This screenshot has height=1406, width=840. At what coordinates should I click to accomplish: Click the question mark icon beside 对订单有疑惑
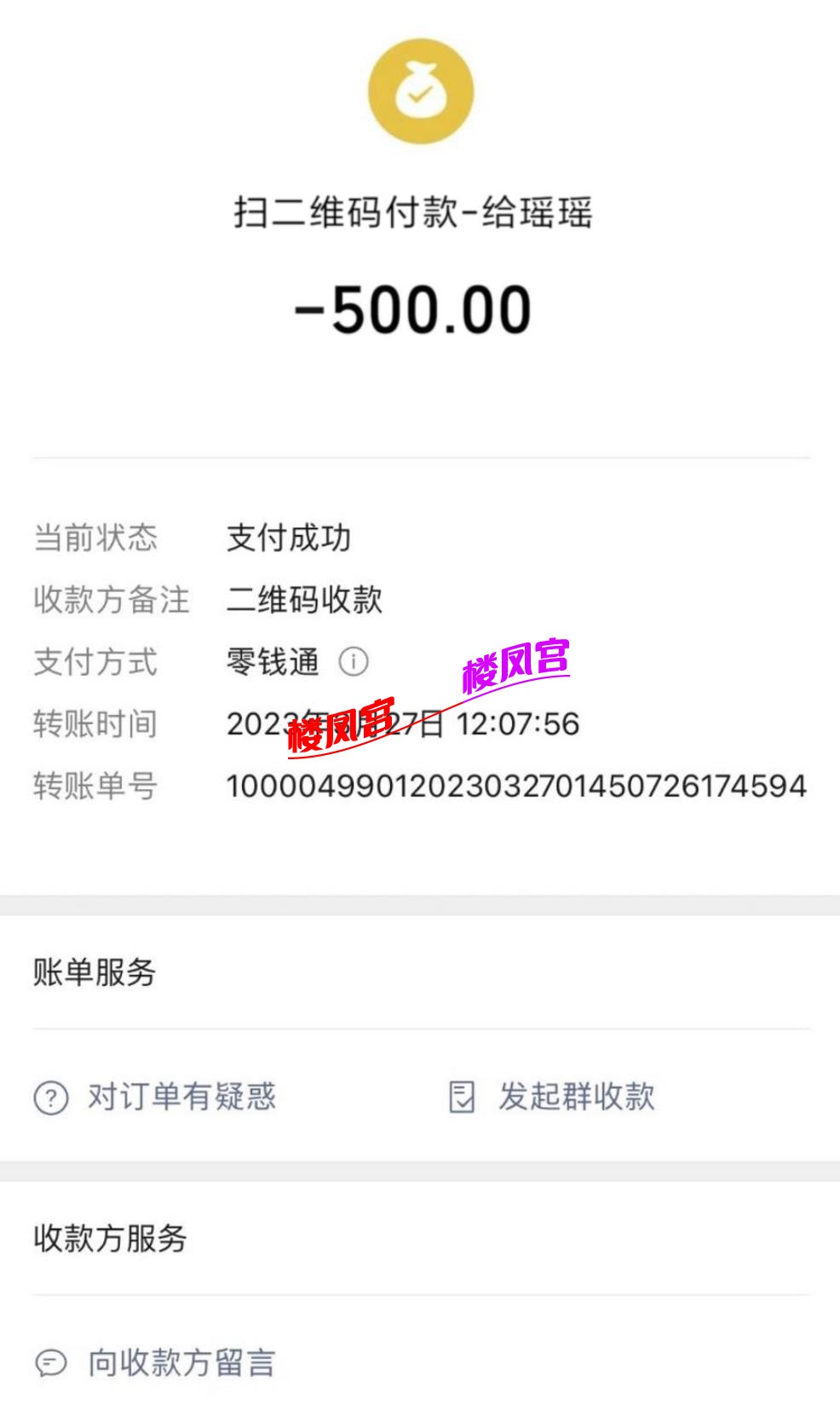pos(53,1099)
